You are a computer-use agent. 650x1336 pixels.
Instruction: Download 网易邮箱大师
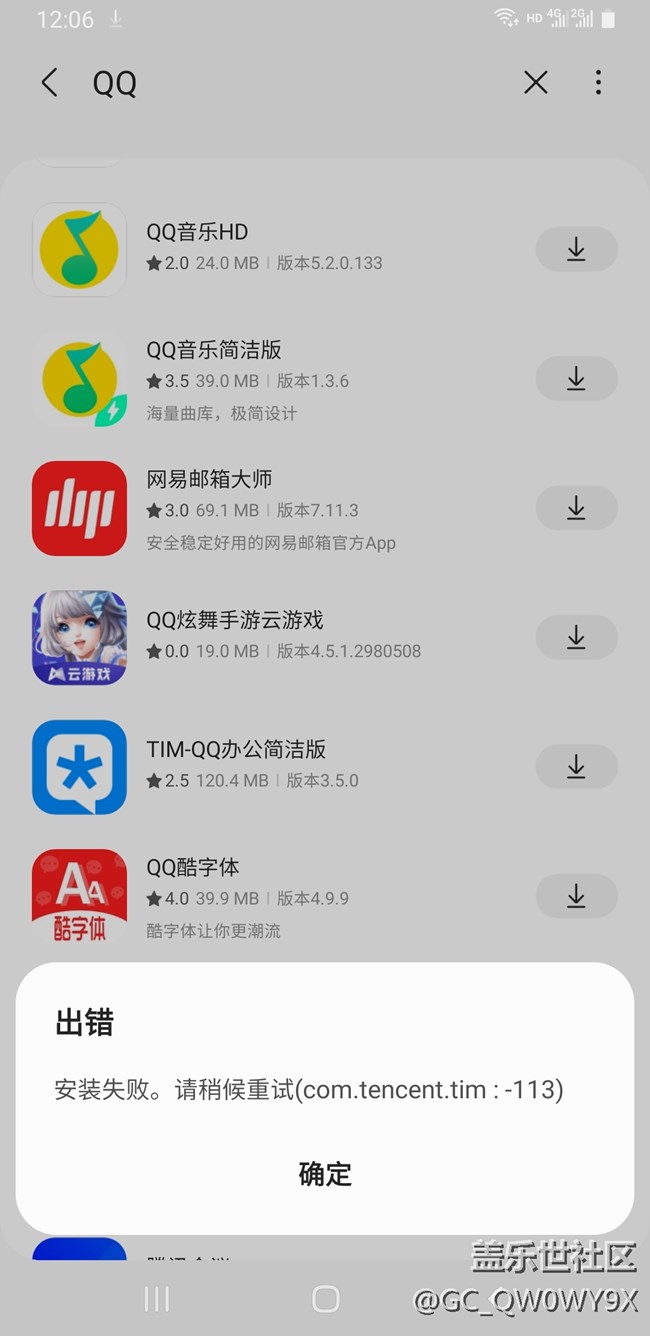click(x=576, y=508)
